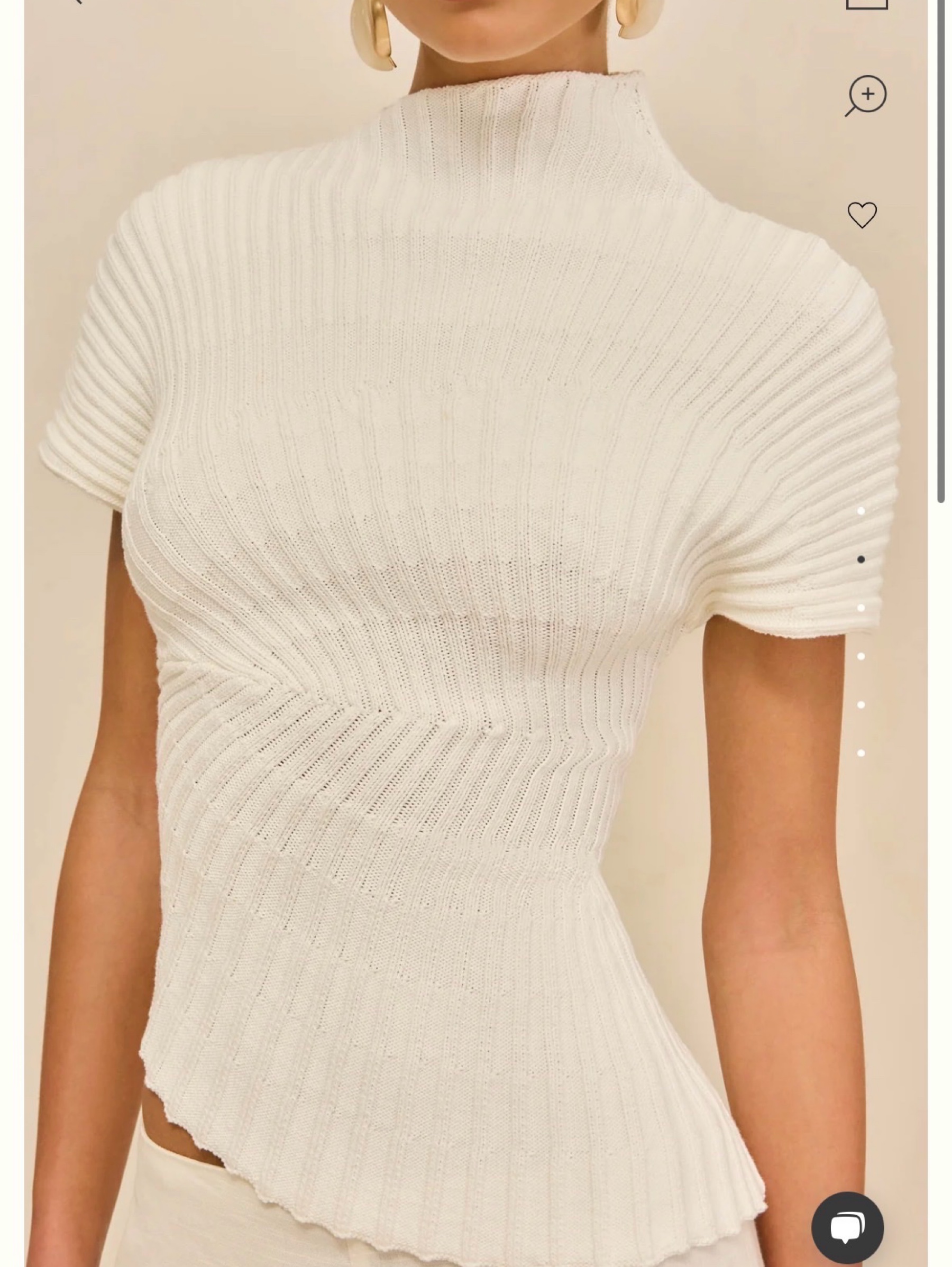The height and width of the screenshot is (1267, 952).
Task: Go to the last image dot
Action: [x=861, y=753]
